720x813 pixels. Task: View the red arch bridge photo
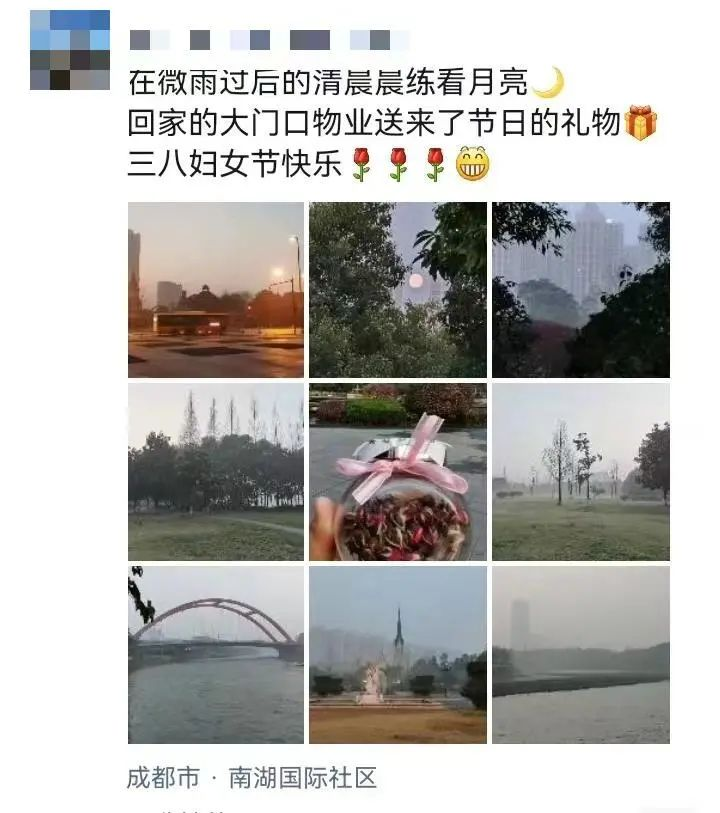click(216, 654)
